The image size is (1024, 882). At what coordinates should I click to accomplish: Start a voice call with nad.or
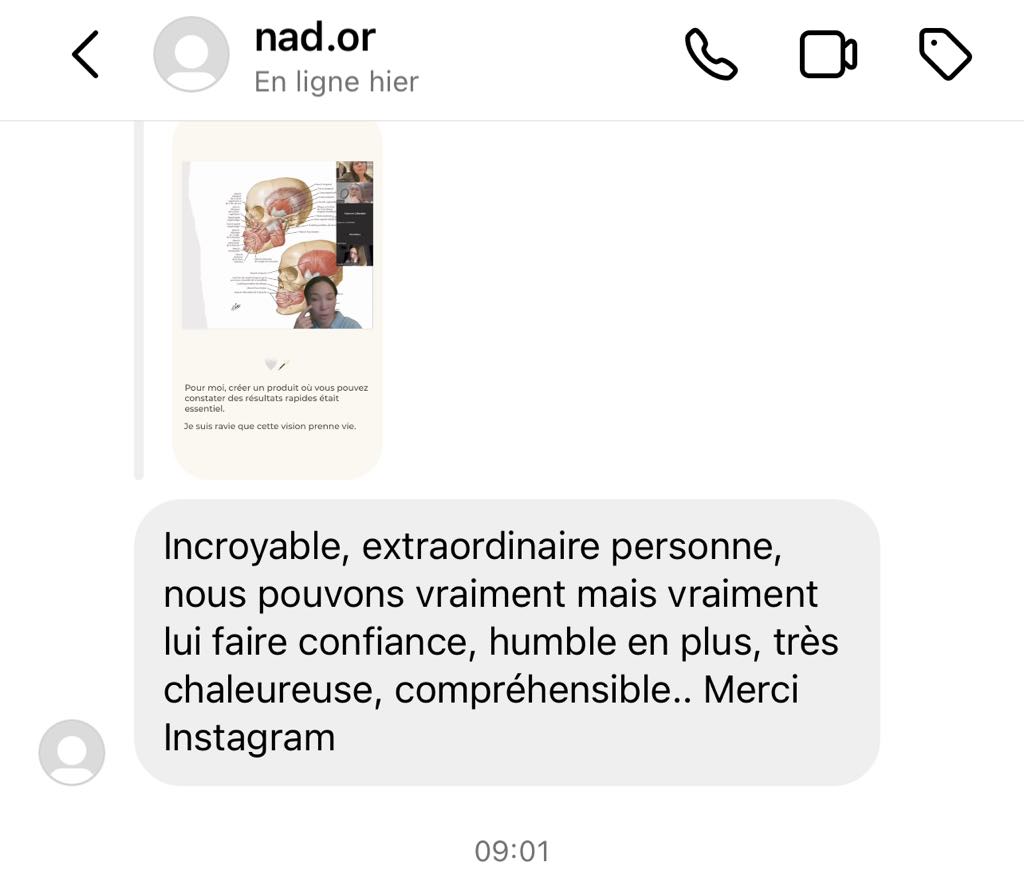(711, 55)
